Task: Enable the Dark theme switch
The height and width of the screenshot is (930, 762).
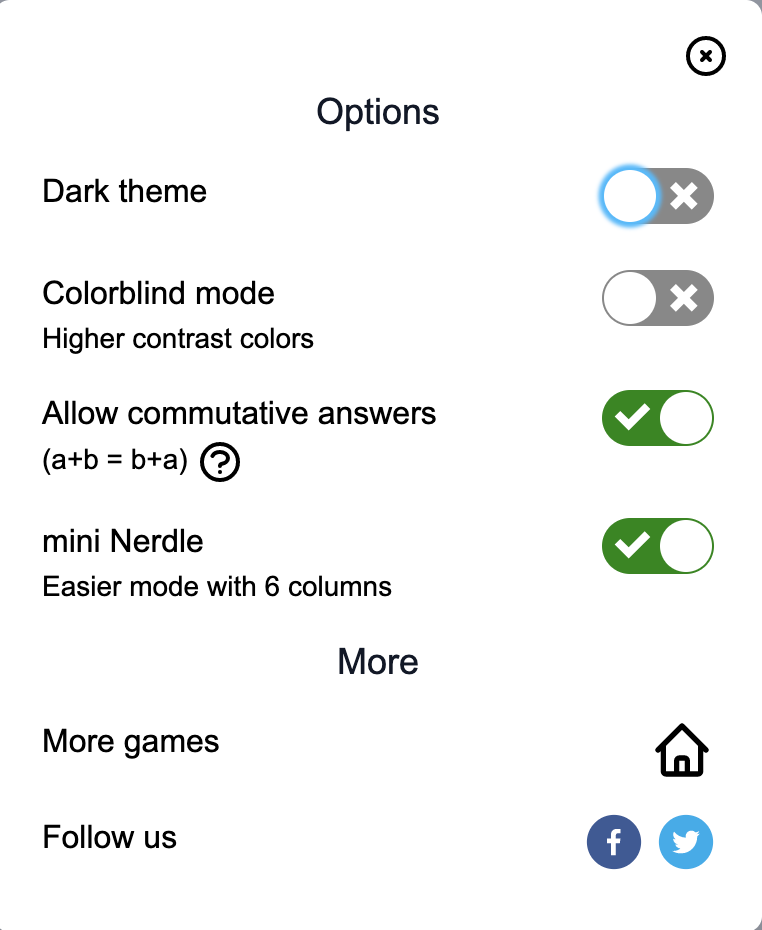Action: 657,196
